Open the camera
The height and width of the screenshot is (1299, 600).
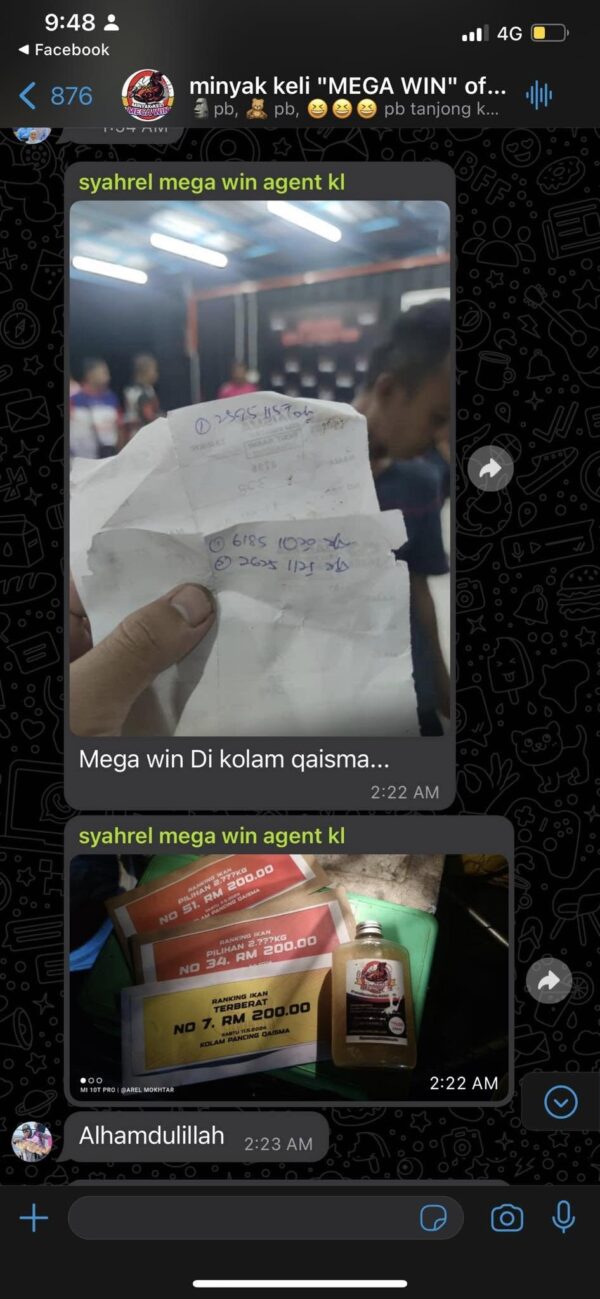[x=506, y=1217]
